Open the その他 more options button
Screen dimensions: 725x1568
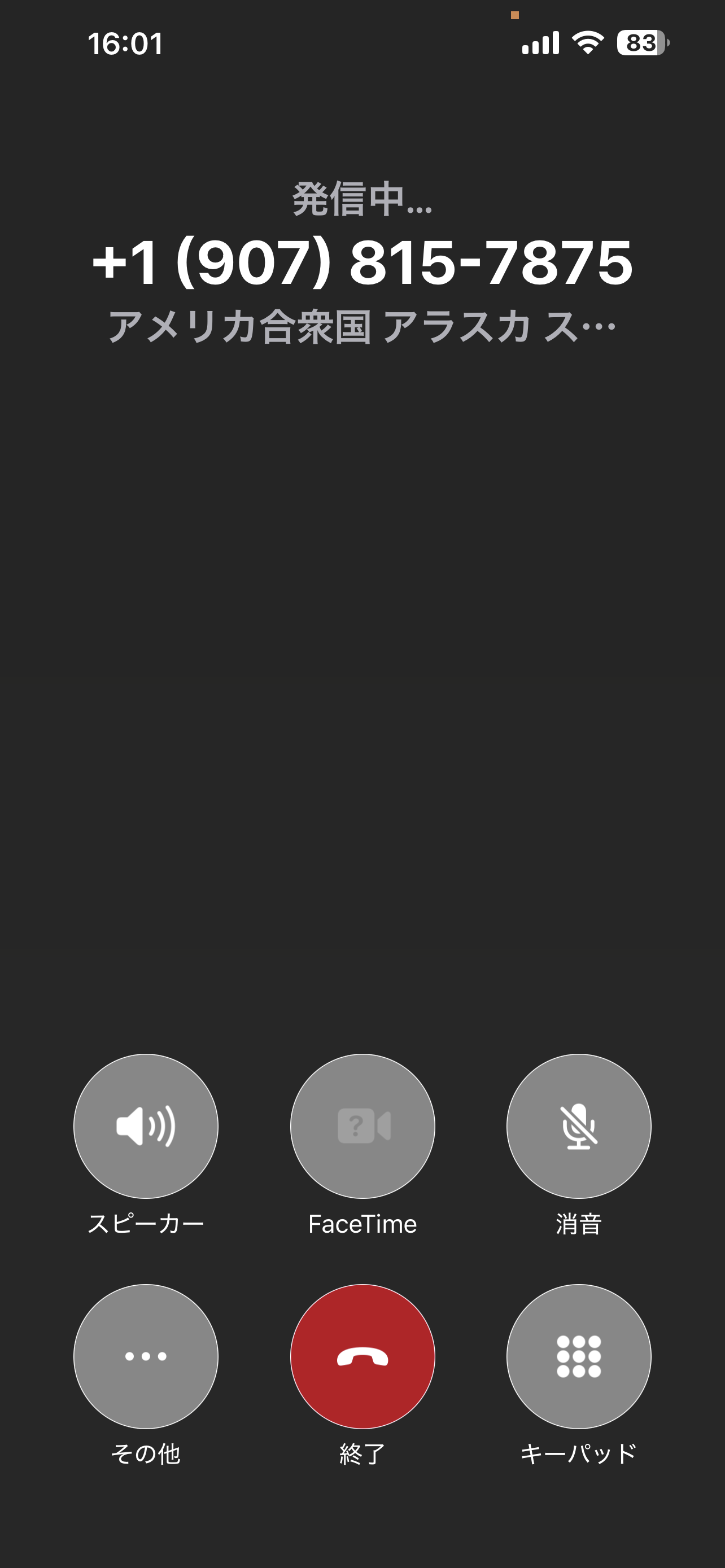146,1356
